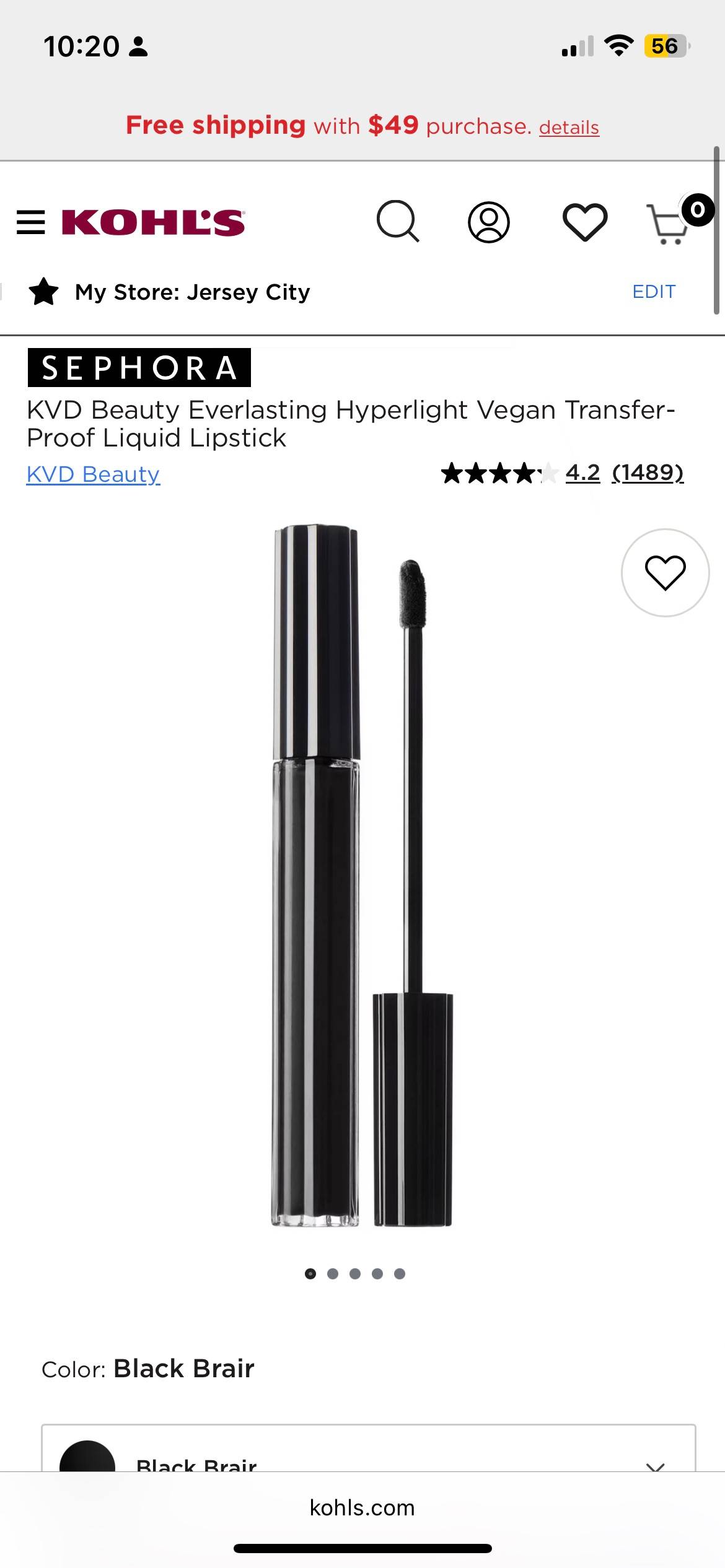Select the second image indicator dot

[333, 1273]
